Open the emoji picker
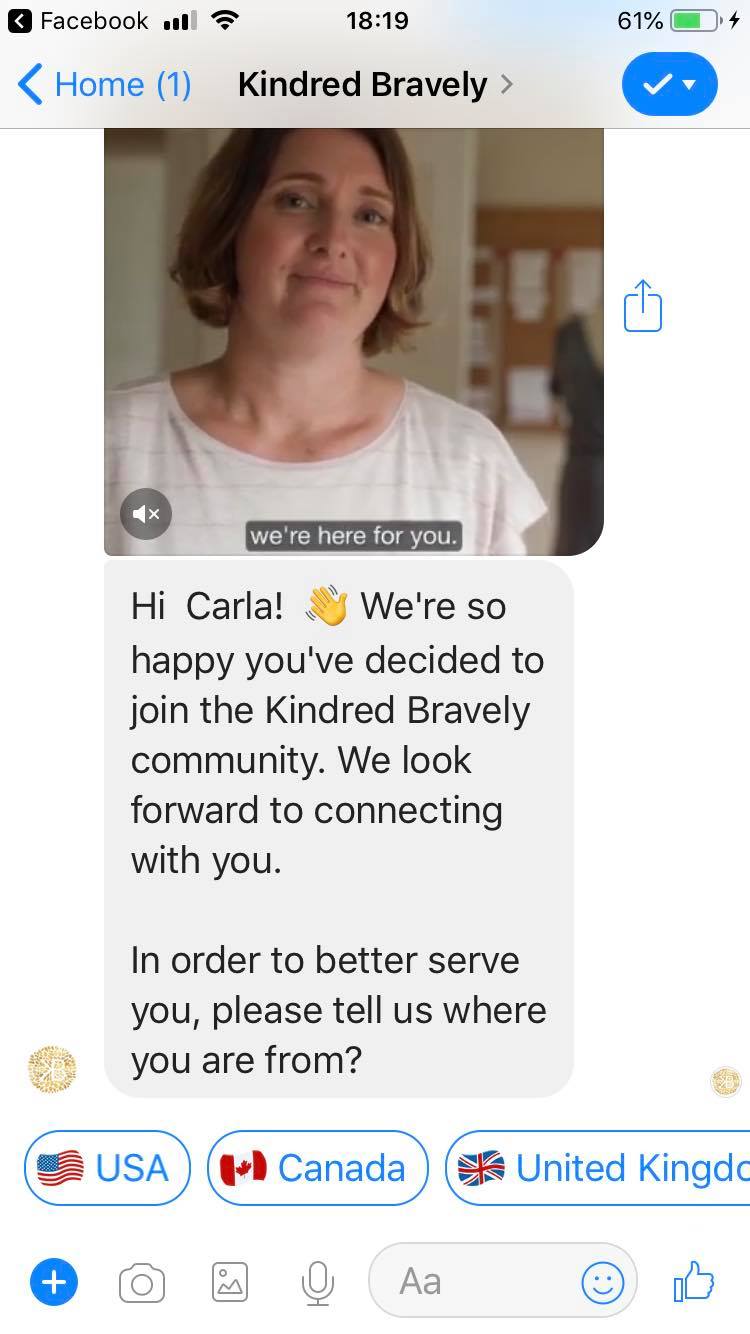 point(602,1282)
